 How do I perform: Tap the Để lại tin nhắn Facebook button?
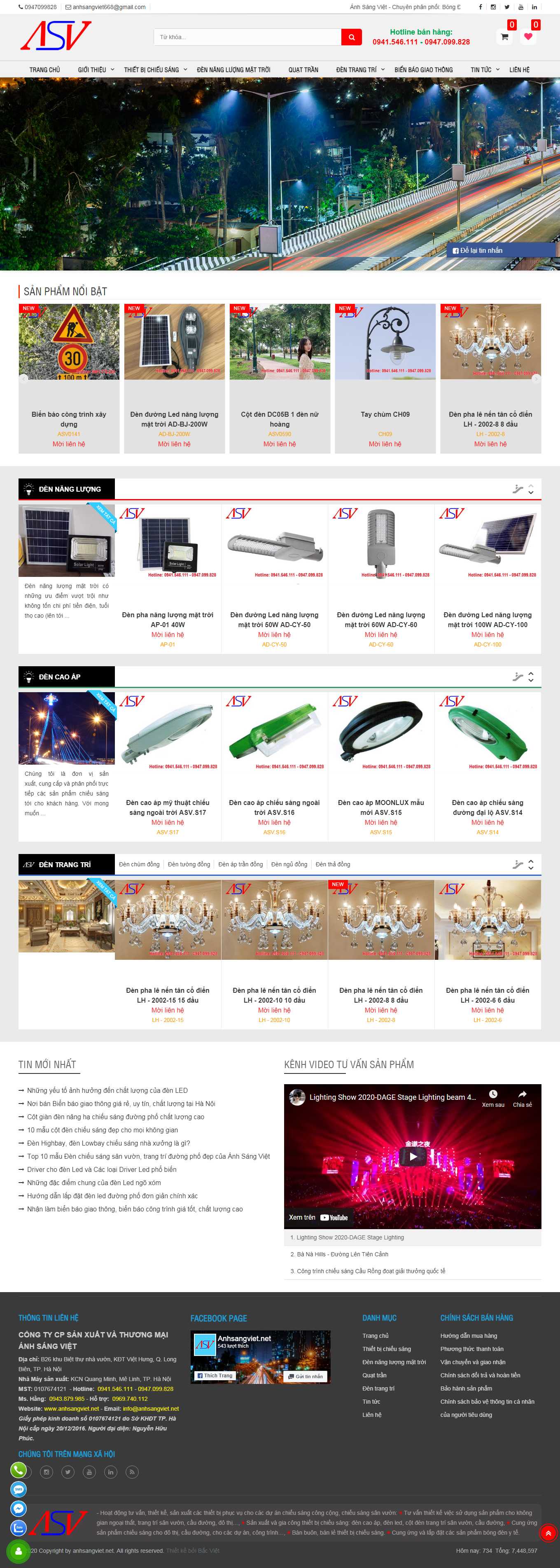(x=478, y=250)
